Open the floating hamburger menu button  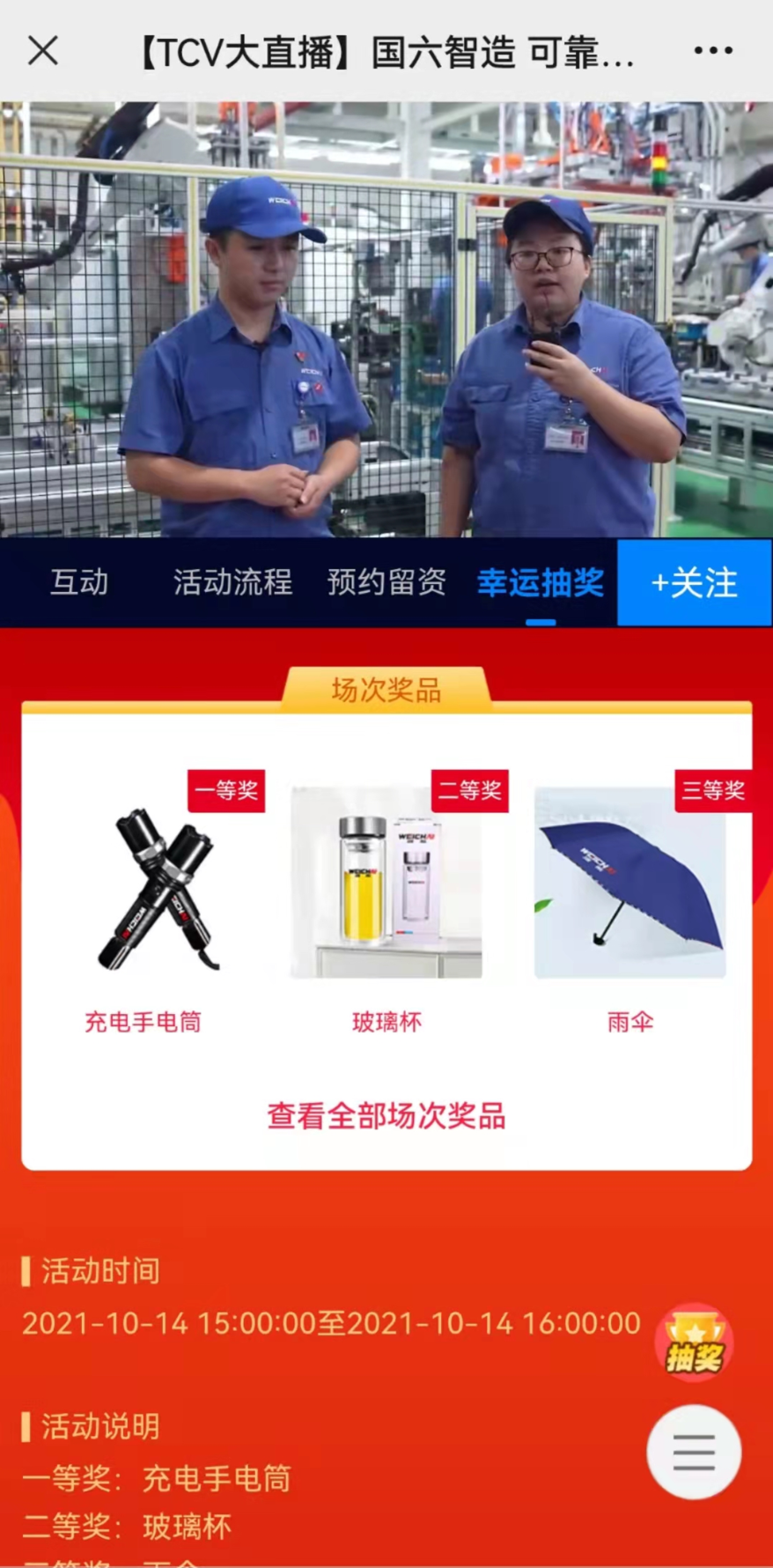(x=694, y=1453)
